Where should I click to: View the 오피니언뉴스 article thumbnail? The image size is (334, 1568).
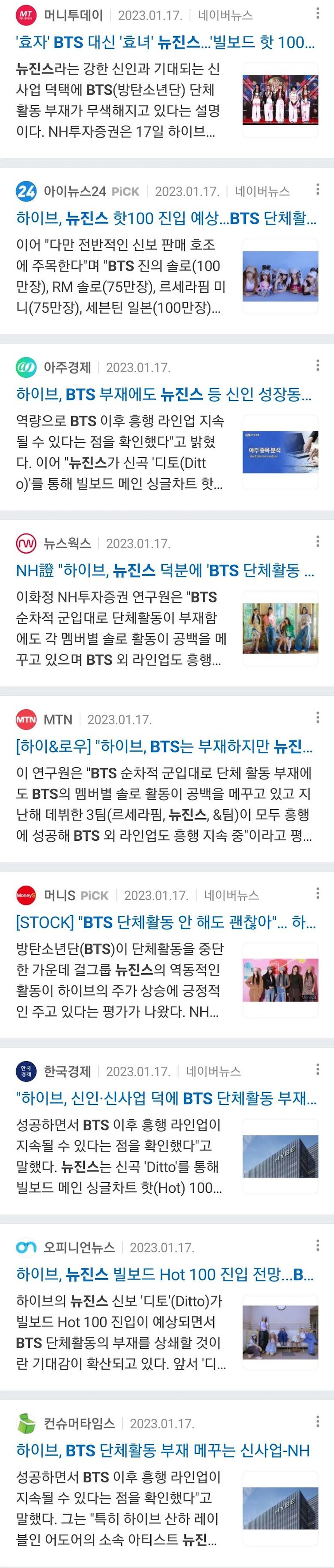tap(280, 1332)
